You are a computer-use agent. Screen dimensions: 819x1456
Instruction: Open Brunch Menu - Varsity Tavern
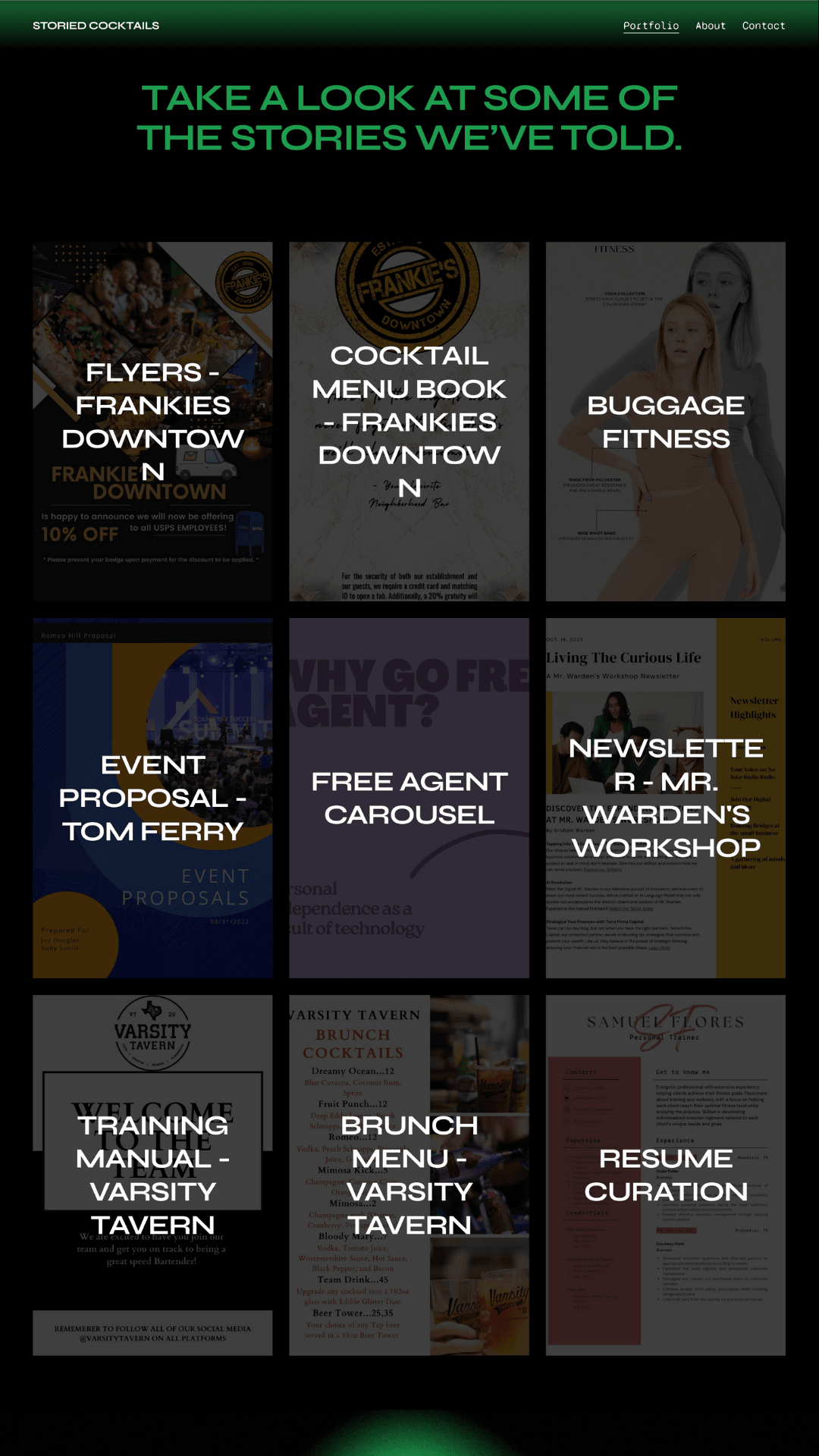click(x=409, y=1175)
